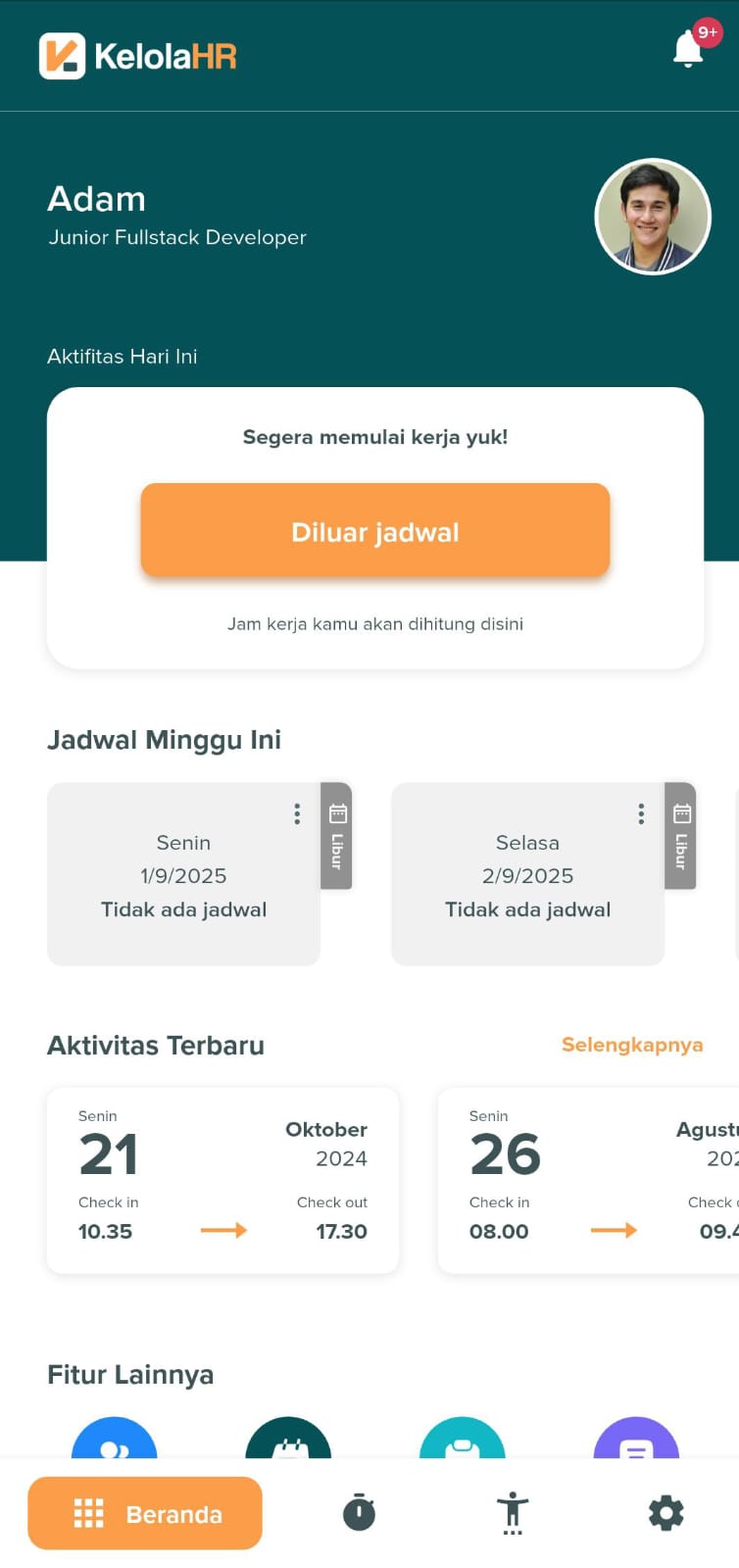
Task: Tap the Diluar jadwal button
Action: click(375, 530)
